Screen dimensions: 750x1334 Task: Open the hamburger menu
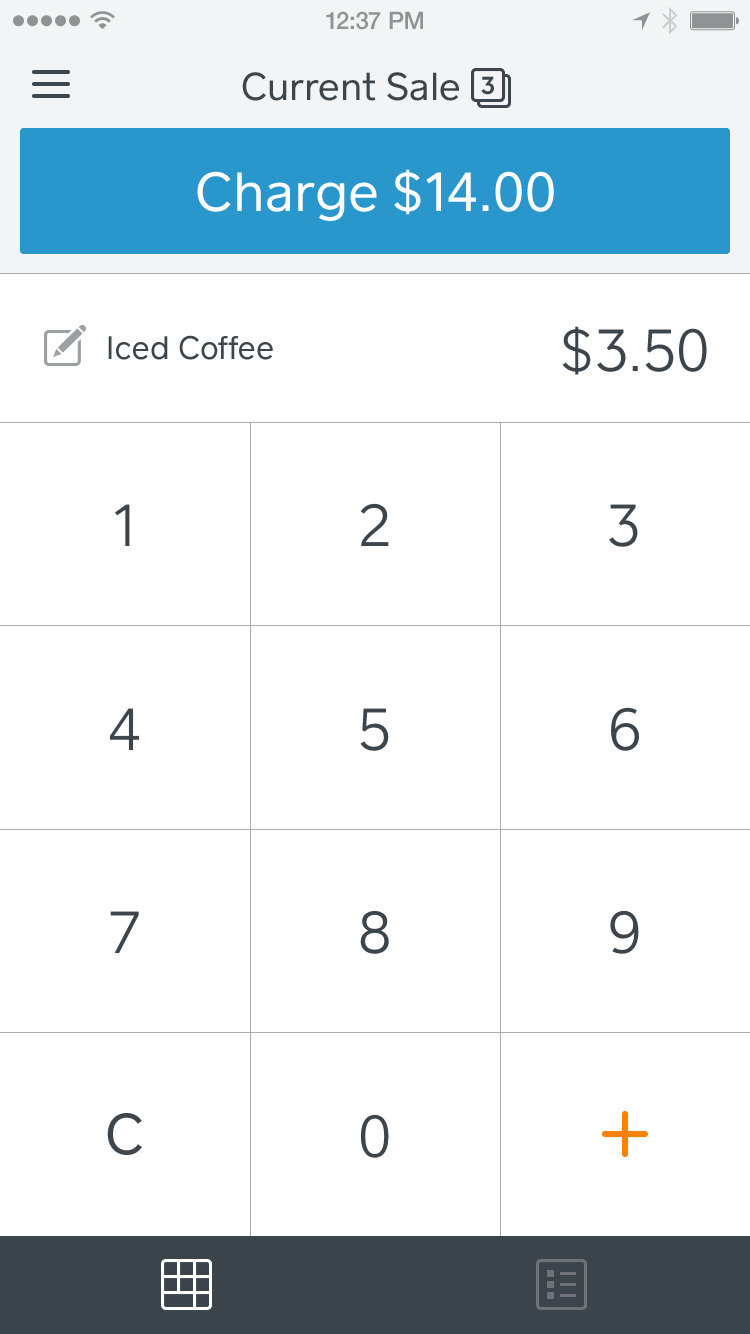[51, 85]
